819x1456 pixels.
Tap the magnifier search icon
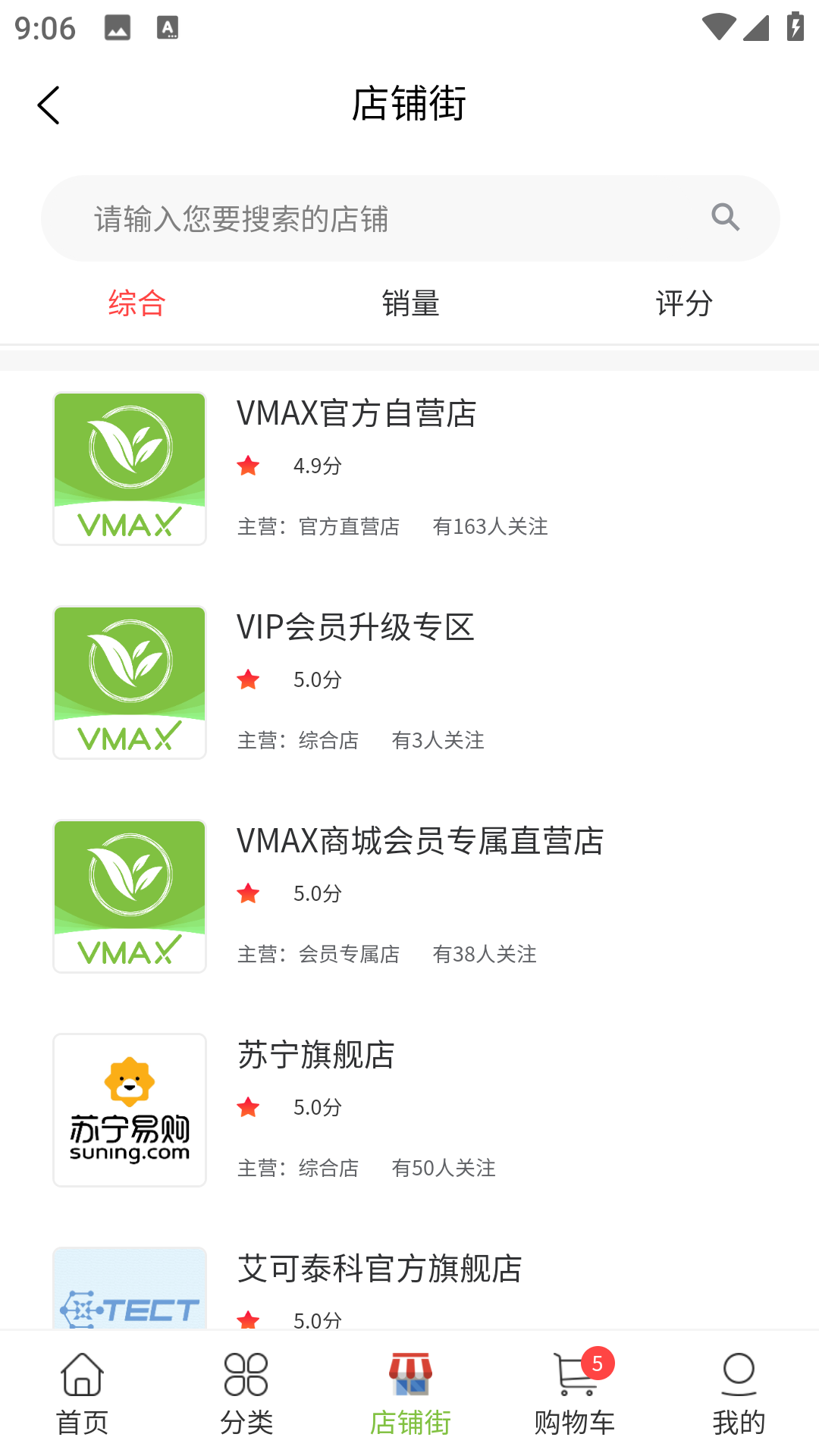point(726,218)
